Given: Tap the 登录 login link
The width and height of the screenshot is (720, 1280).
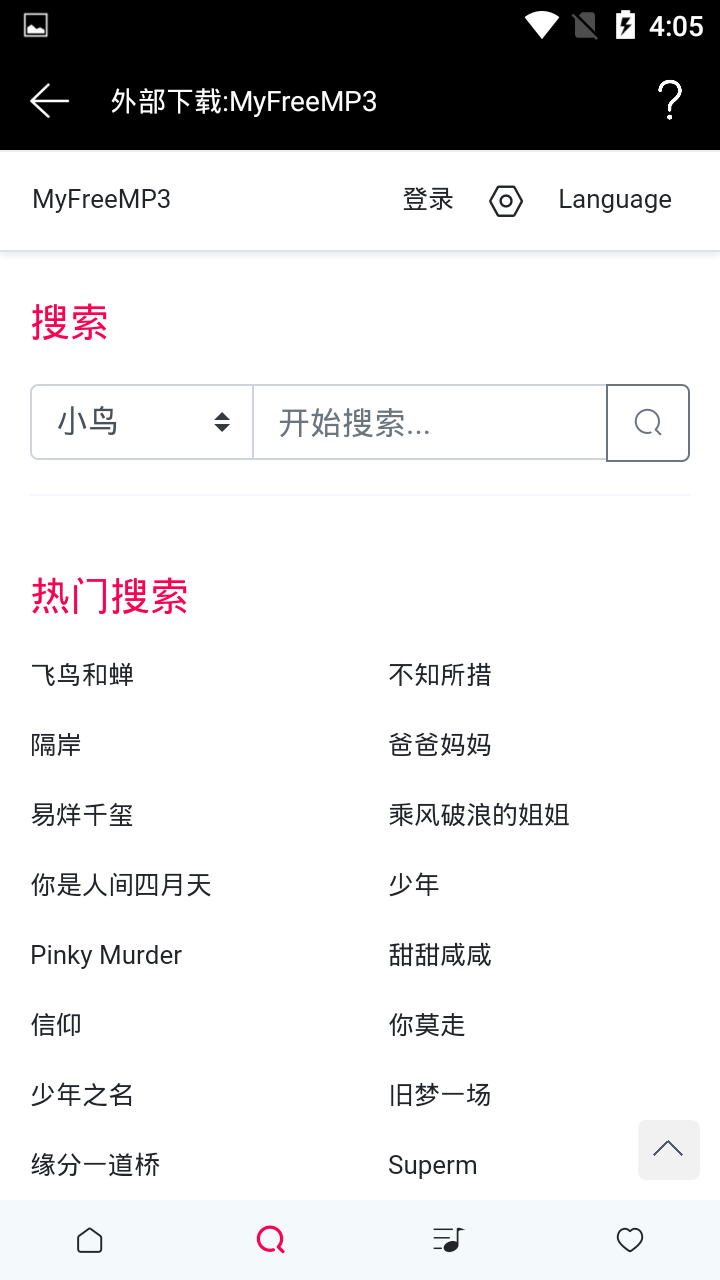Looking at the screenshot, I should click(x=428, y=200).
